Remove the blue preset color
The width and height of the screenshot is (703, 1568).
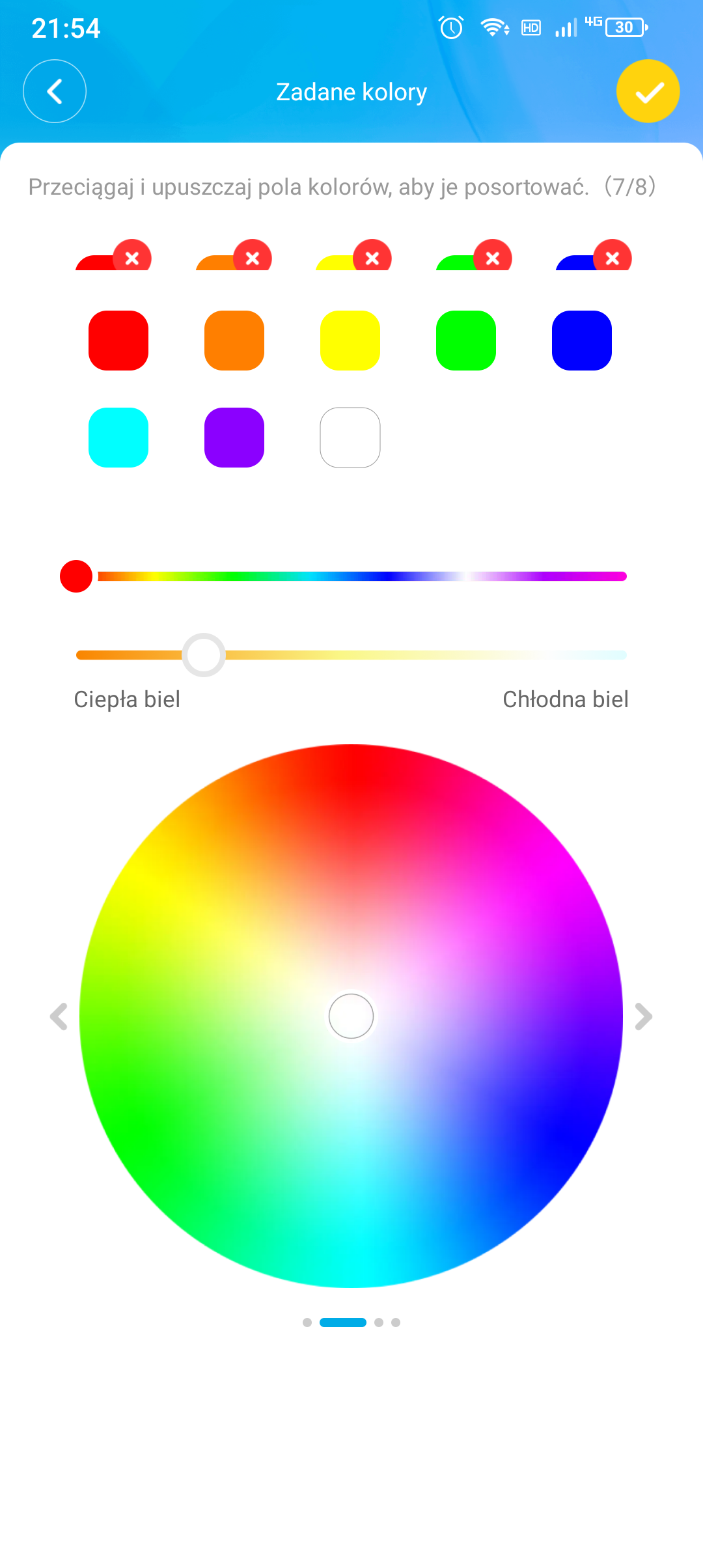click(x=613, y=259)
